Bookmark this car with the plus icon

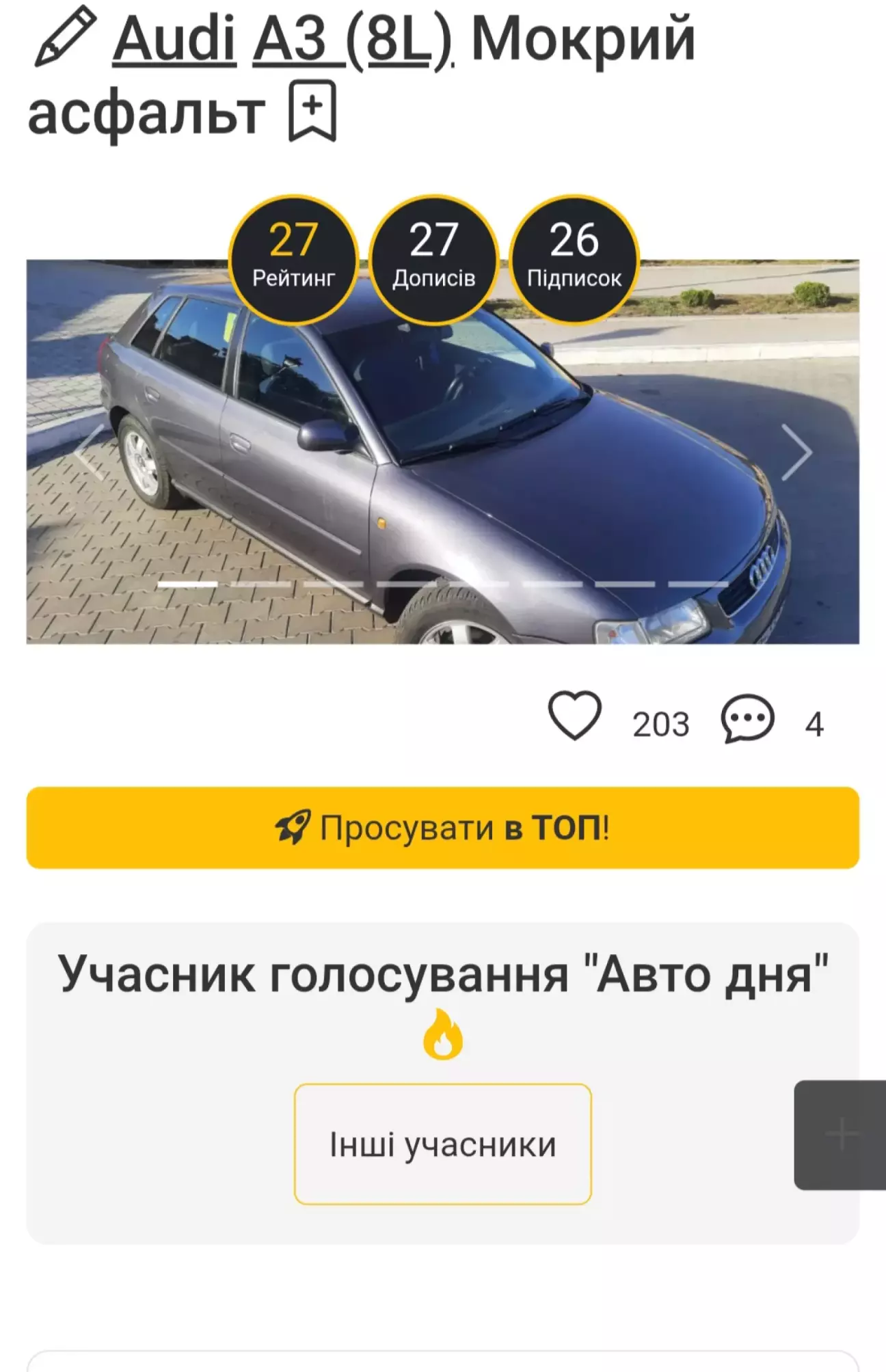pyautogui.click(x=312, y=111)
